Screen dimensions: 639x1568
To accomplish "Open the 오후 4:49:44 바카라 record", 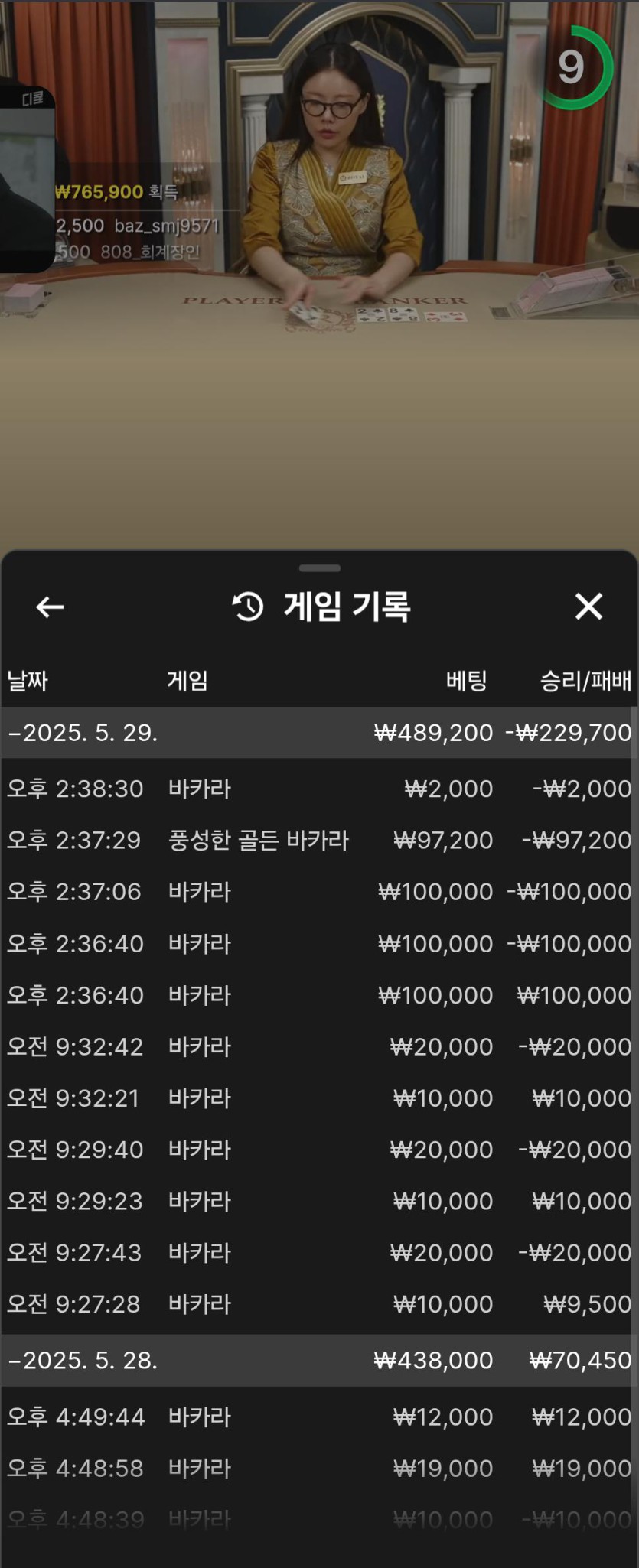I will pos(318,1417).
